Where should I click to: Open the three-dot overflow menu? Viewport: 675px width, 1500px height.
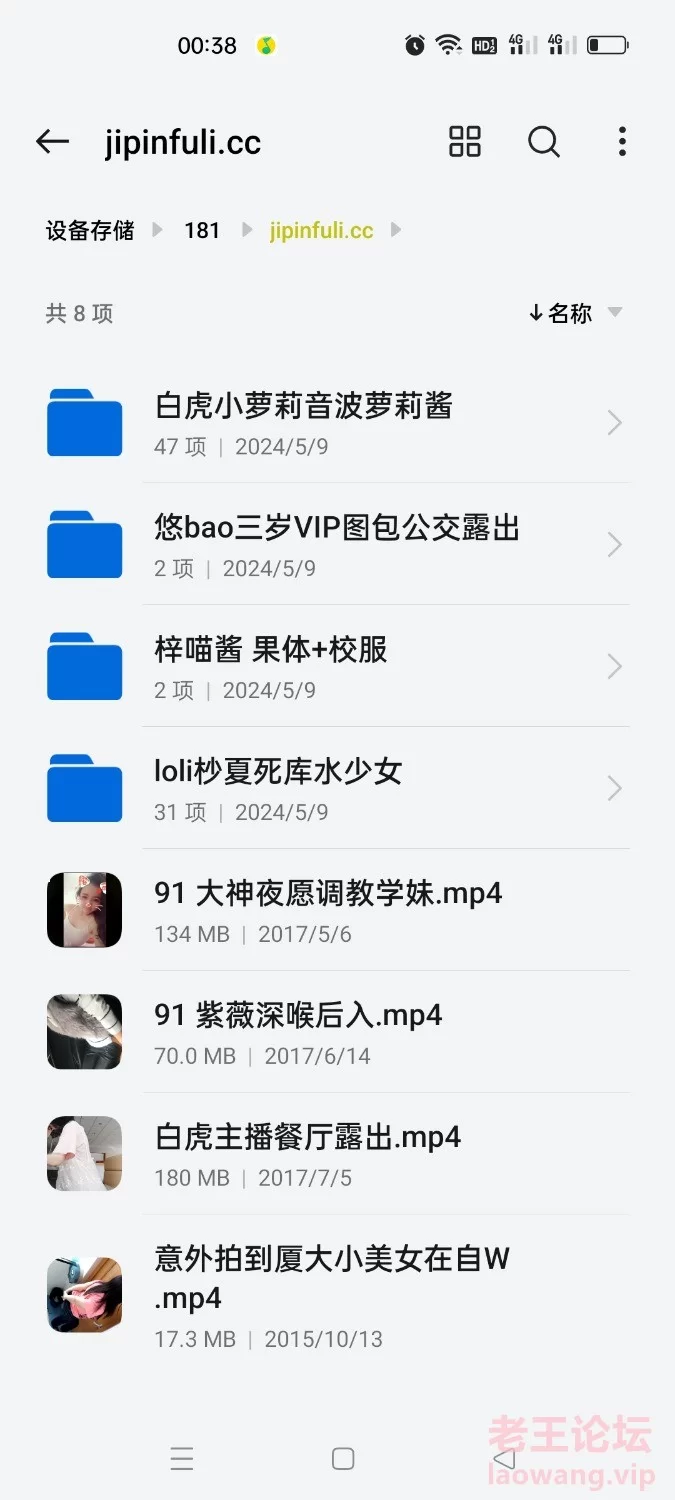click(622, 142)
